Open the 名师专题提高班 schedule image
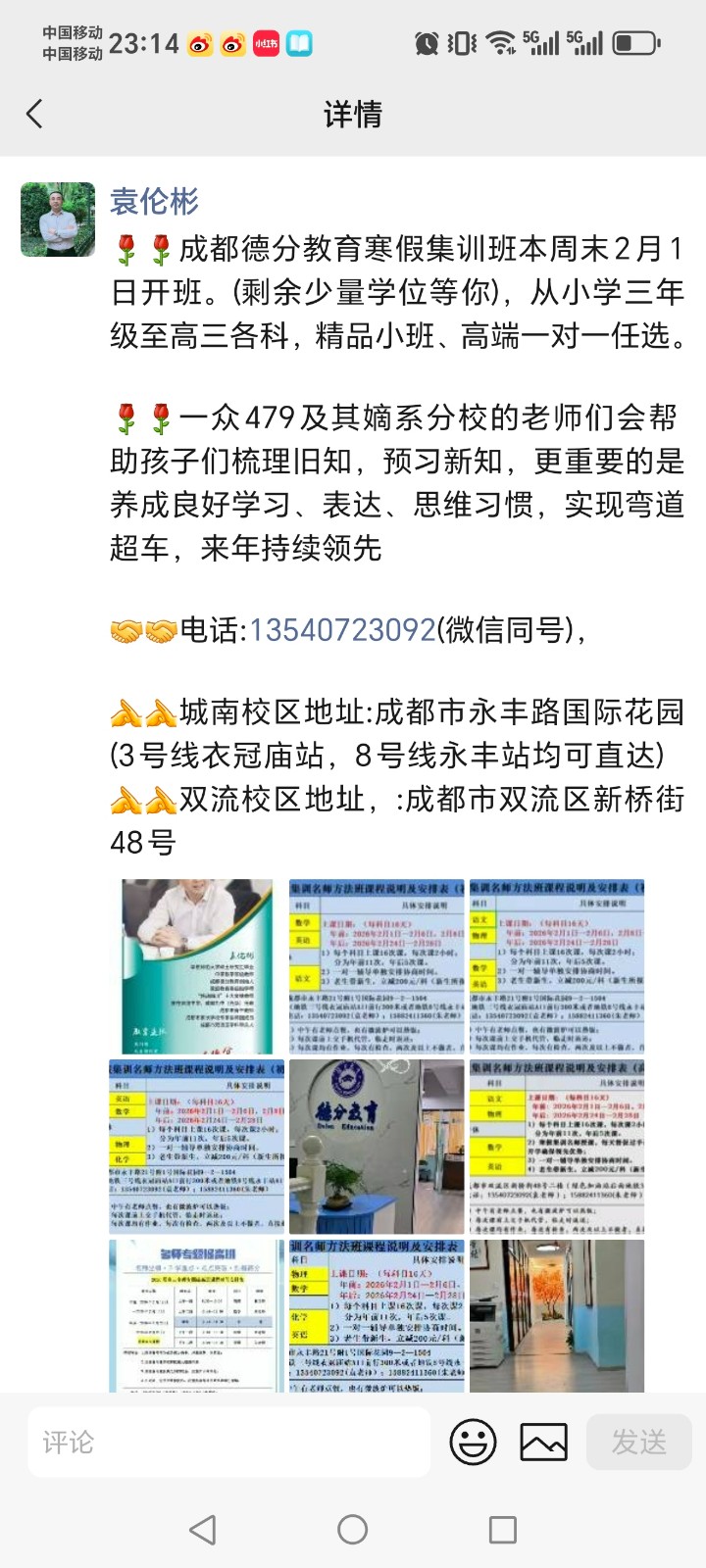The image size is (706, 1568). pos(197,1315)
